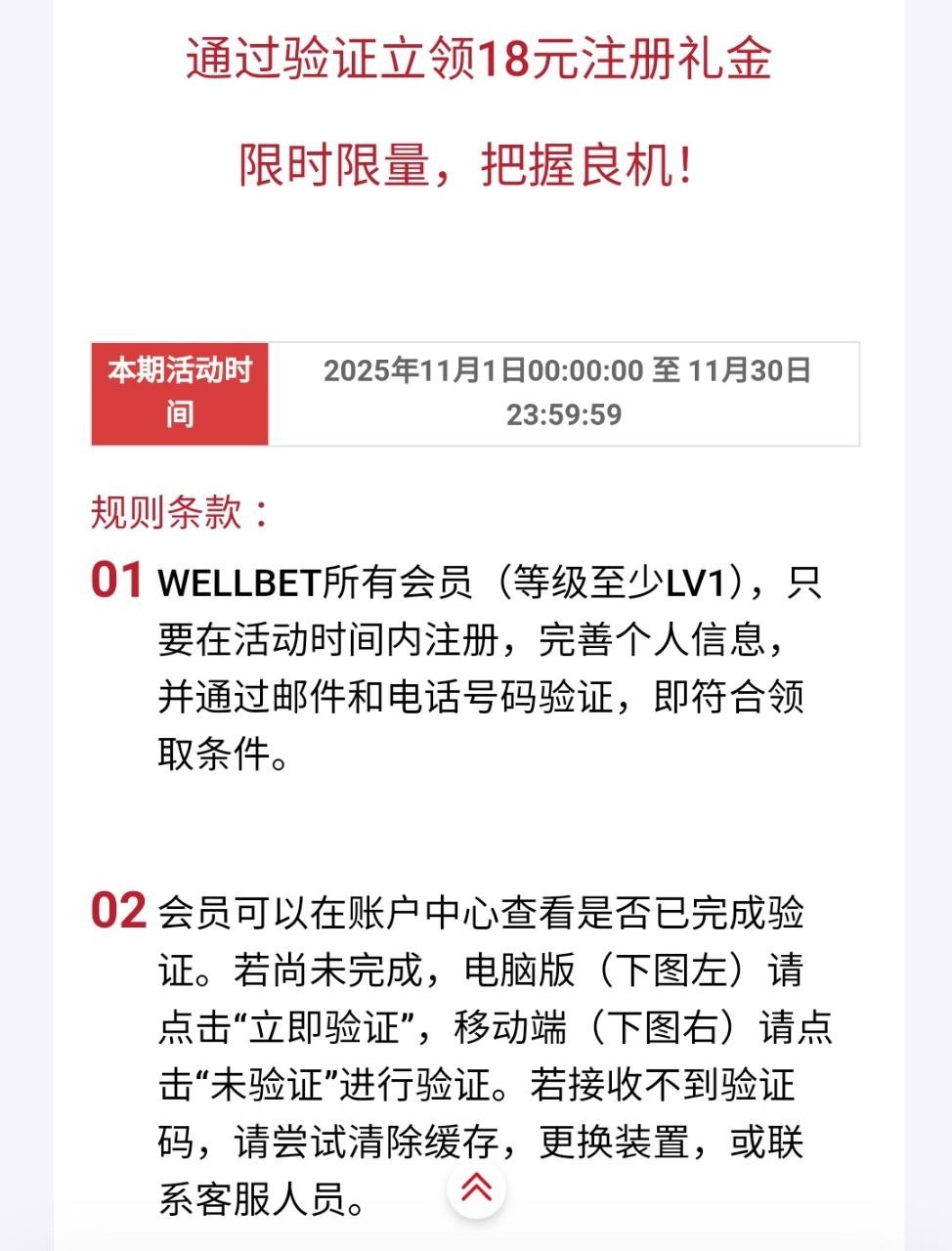Click the 本期活动时间 red header cell
Image resolution: width=952 pixels, height=1251 pixels.
point(179,394)
